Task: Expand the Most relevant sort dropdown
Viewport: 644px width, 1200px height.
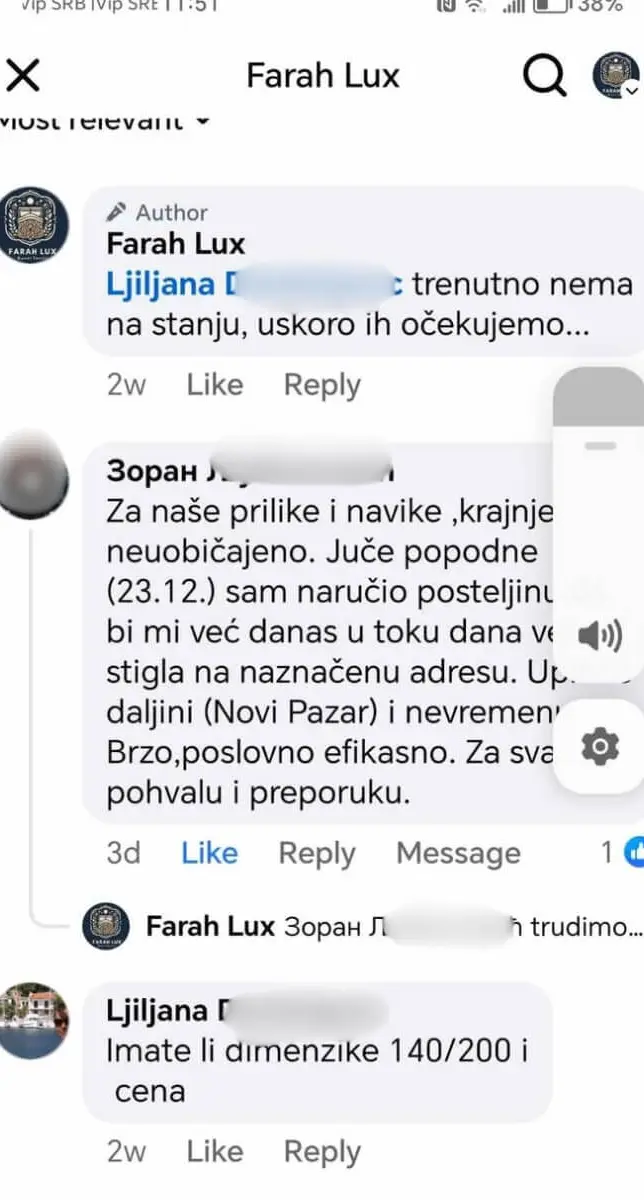Action: click(x=105, y=121)
